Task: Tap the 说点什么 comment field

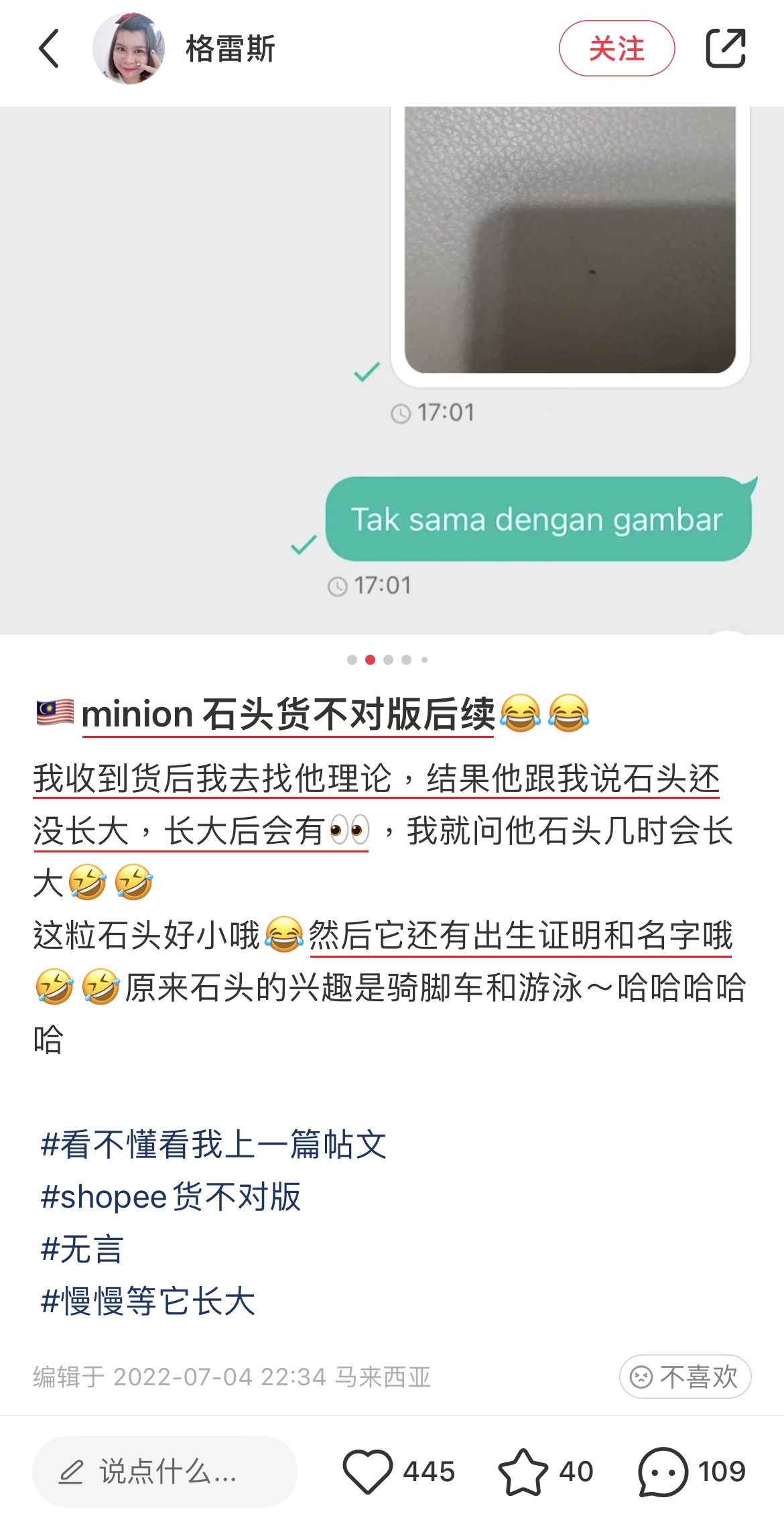Action: coord(165,1471)
